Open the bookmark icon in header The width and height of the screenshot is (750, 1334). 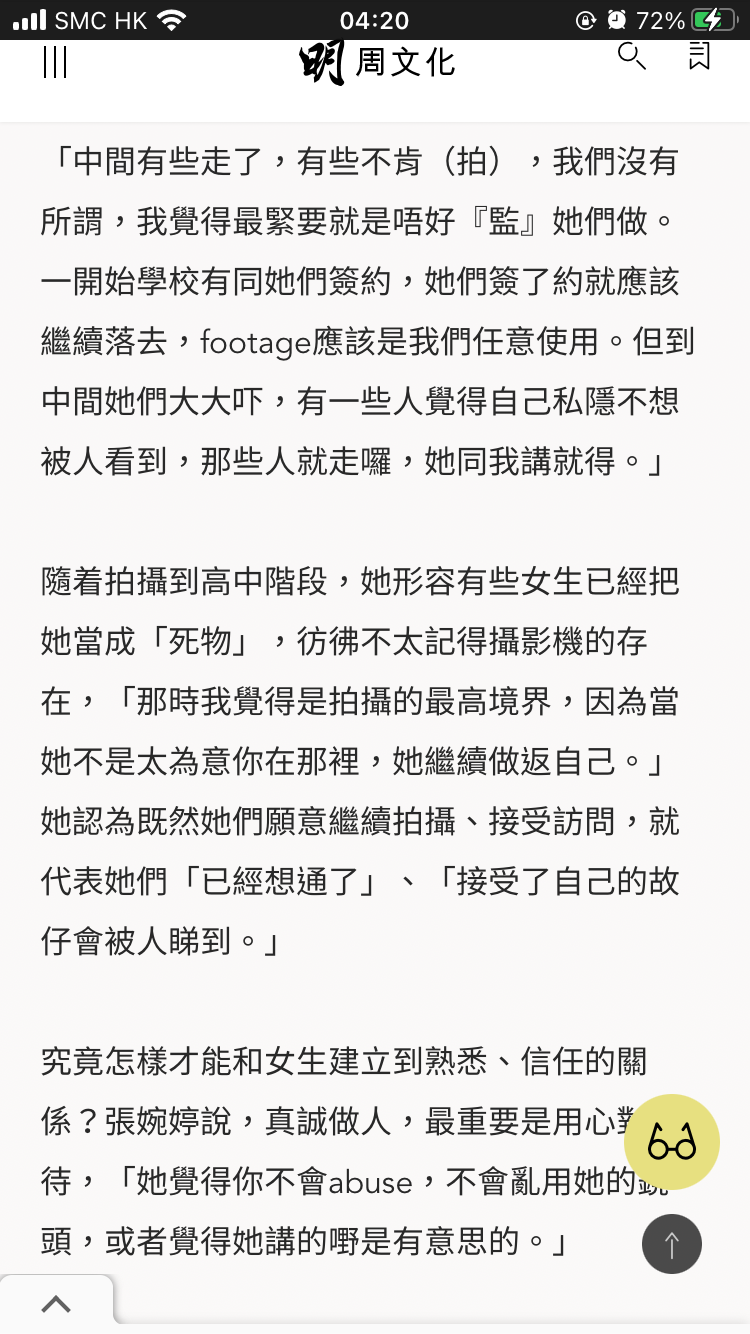(x=699, y=56)
